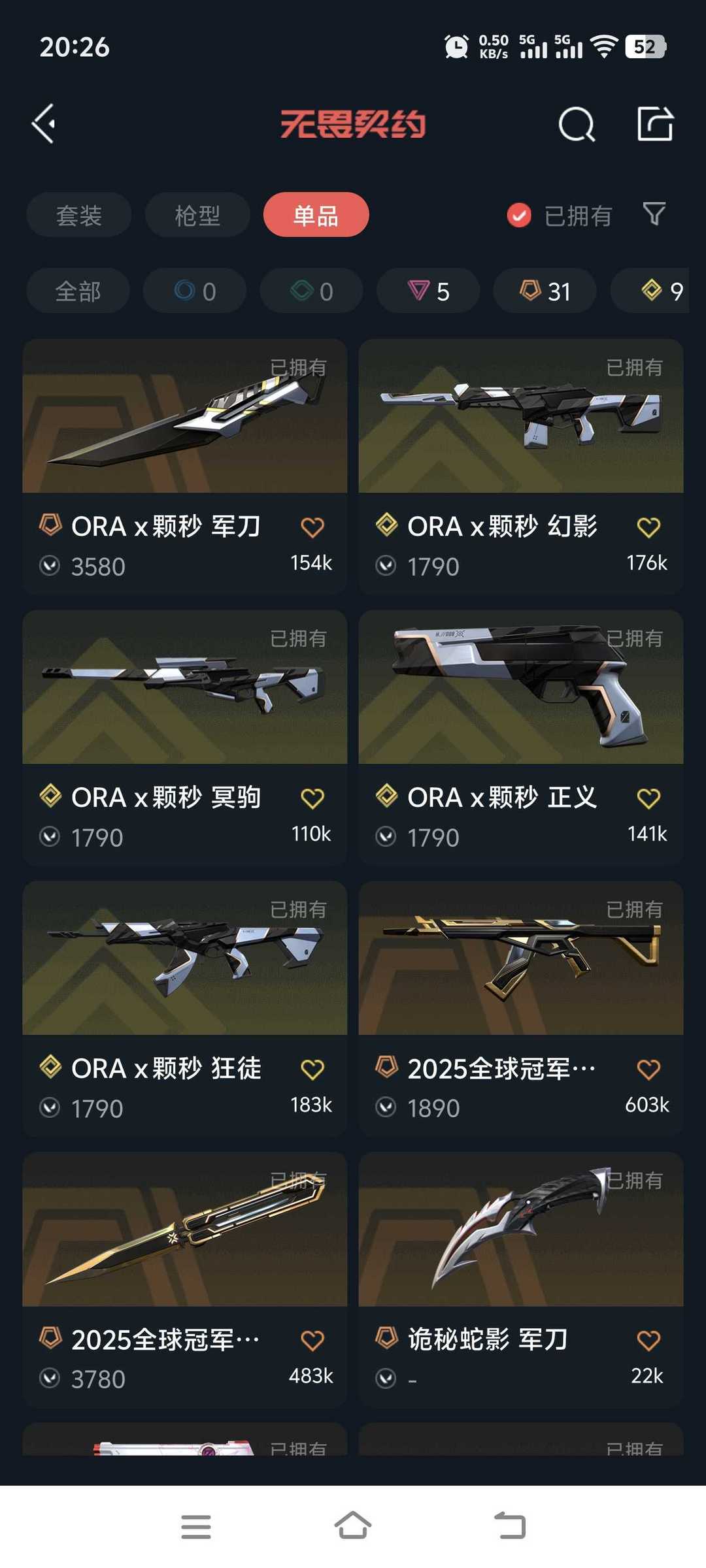Uncheck the 已拥有 owned filter
Screen dimensions: 706x1568
[519, 215]
